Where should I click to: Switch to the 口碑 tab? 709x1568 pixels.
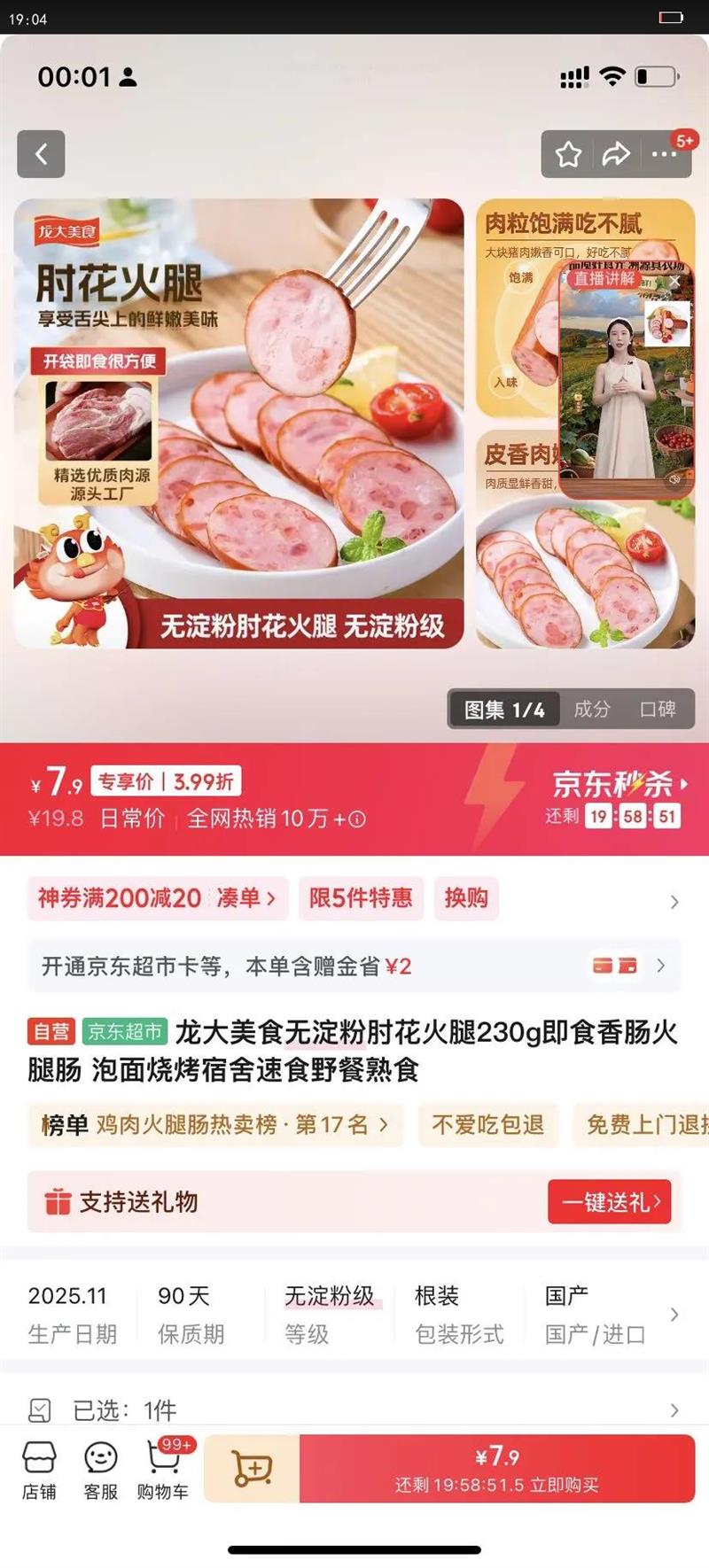coord(658,709)
